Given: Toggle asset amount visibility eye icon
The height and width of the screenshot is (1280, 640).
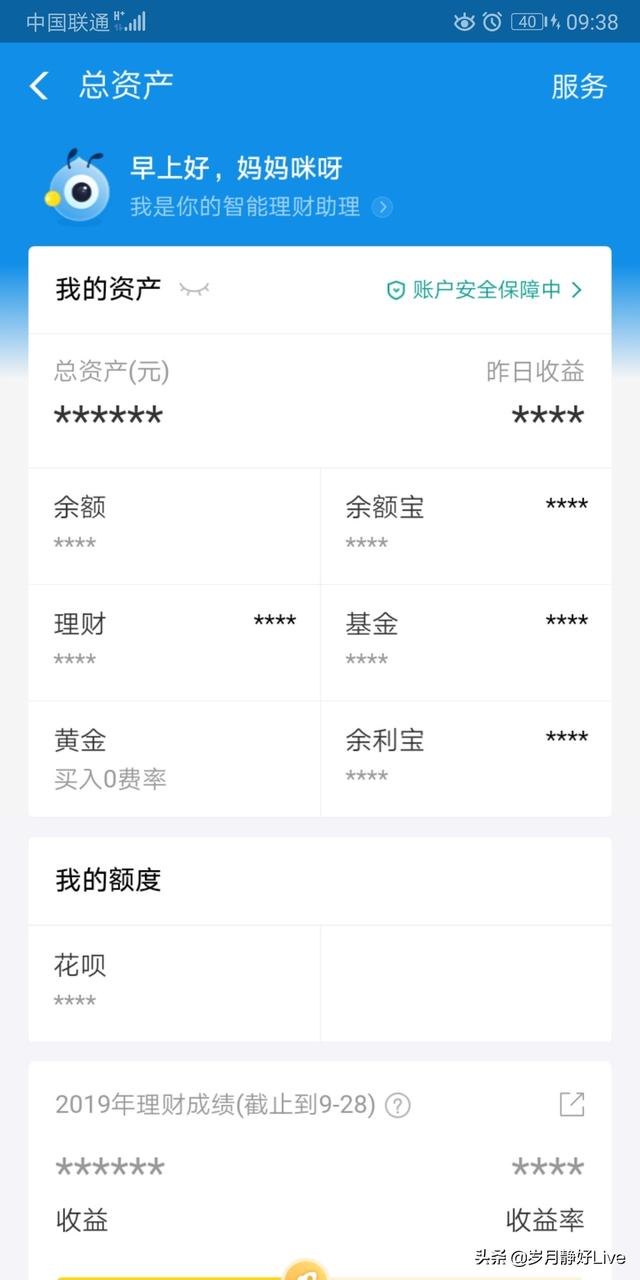Looking at the screenshot, I should point(194,290).
